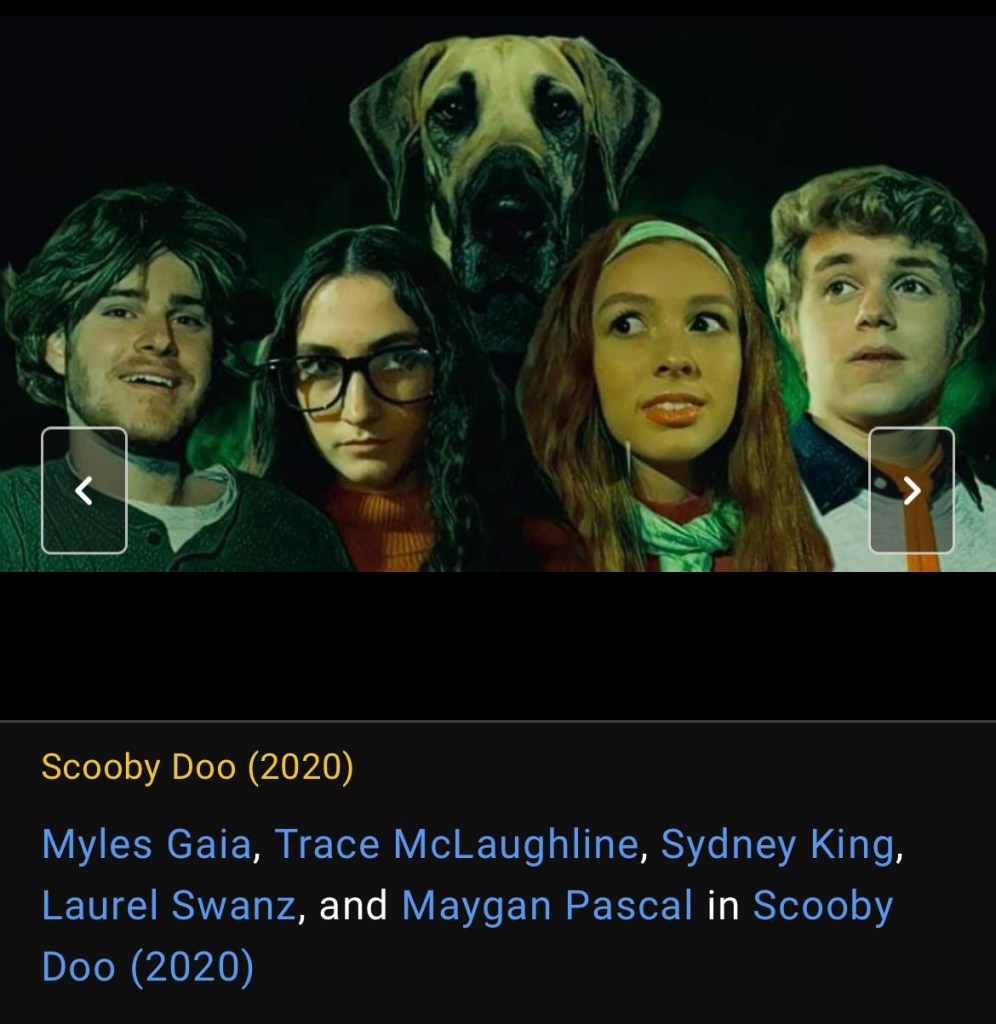Open Laurel Swanz's profile
996x1024 pixels.
[x=168, y=906]
